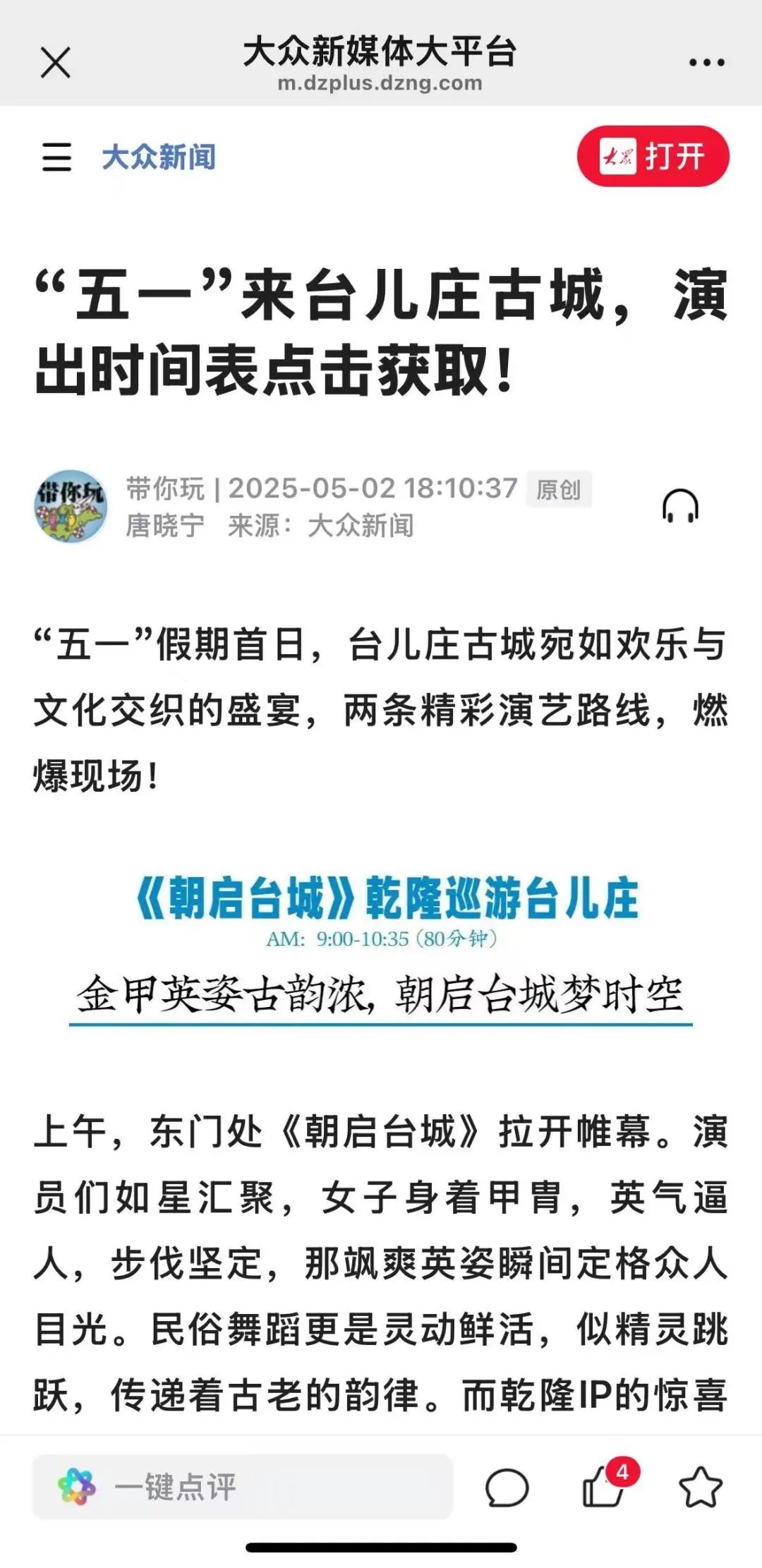Open the three-dot overflow menu
Image resolution: width=762 pixels, height=1568 pixels.
click(706, 63)
